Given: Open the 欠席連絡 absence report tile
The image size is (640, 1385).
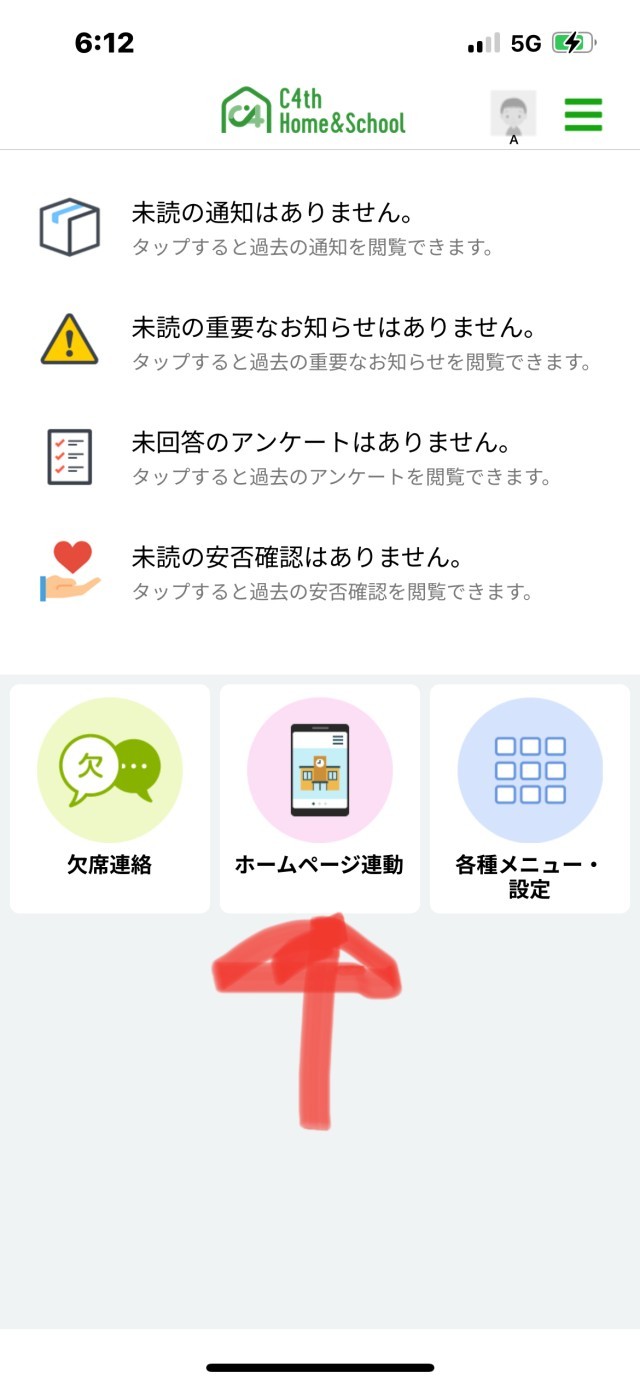Looking at the screenshot, I should (110, 798).
